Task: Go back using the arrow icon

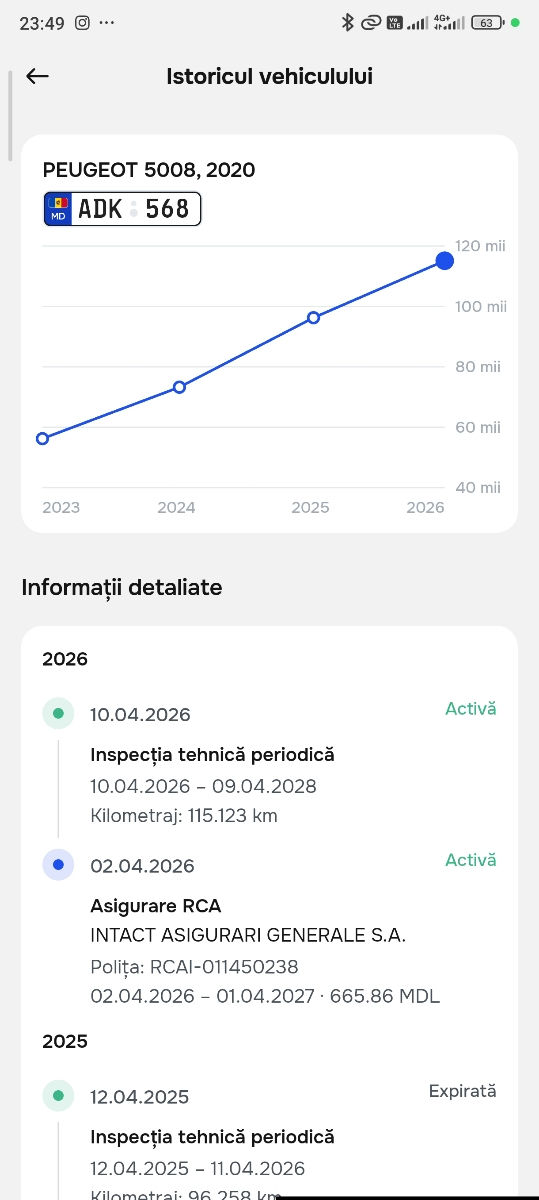Action: (x=37, y=76)
